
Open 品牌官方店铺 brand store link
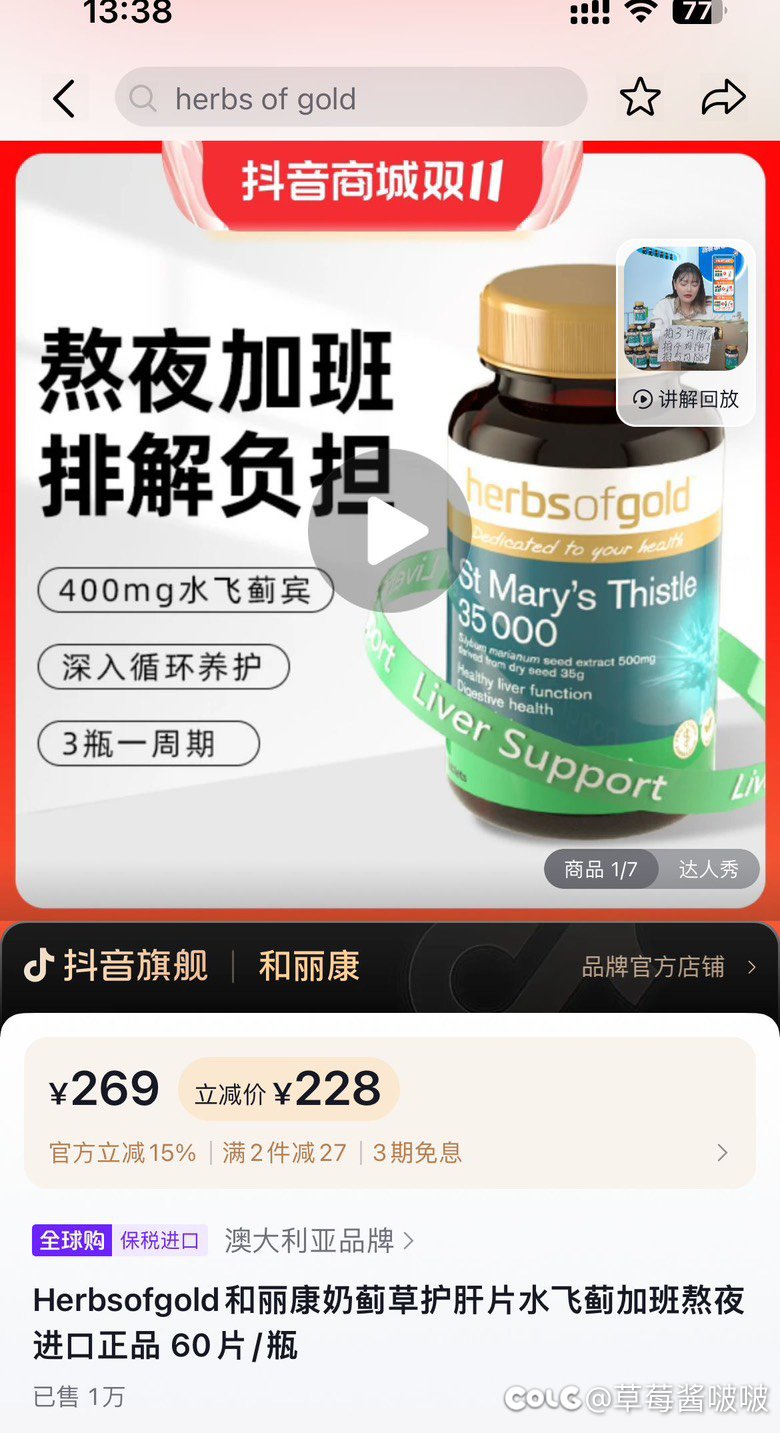pyautogui.click(x=669, y=967)
